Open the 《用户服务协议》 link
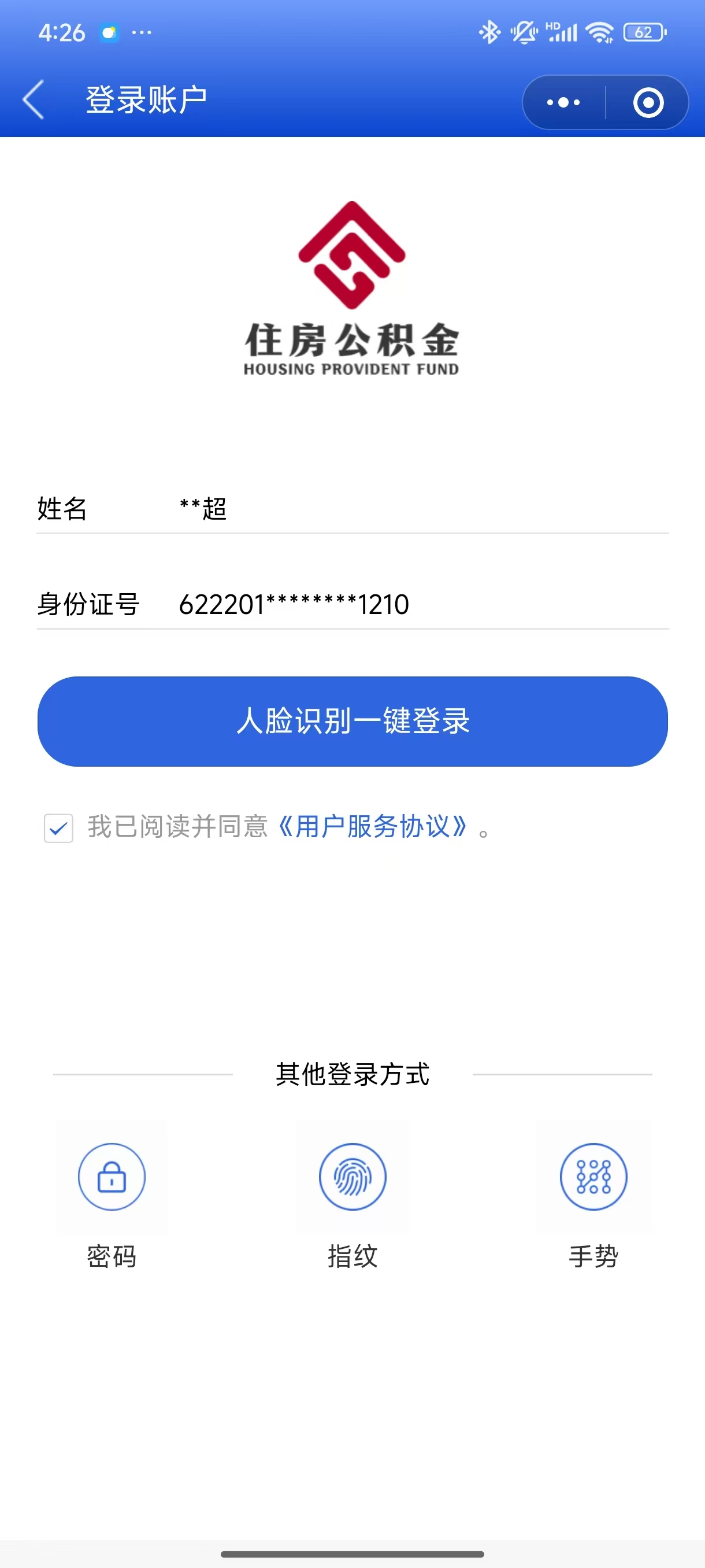 373,827
